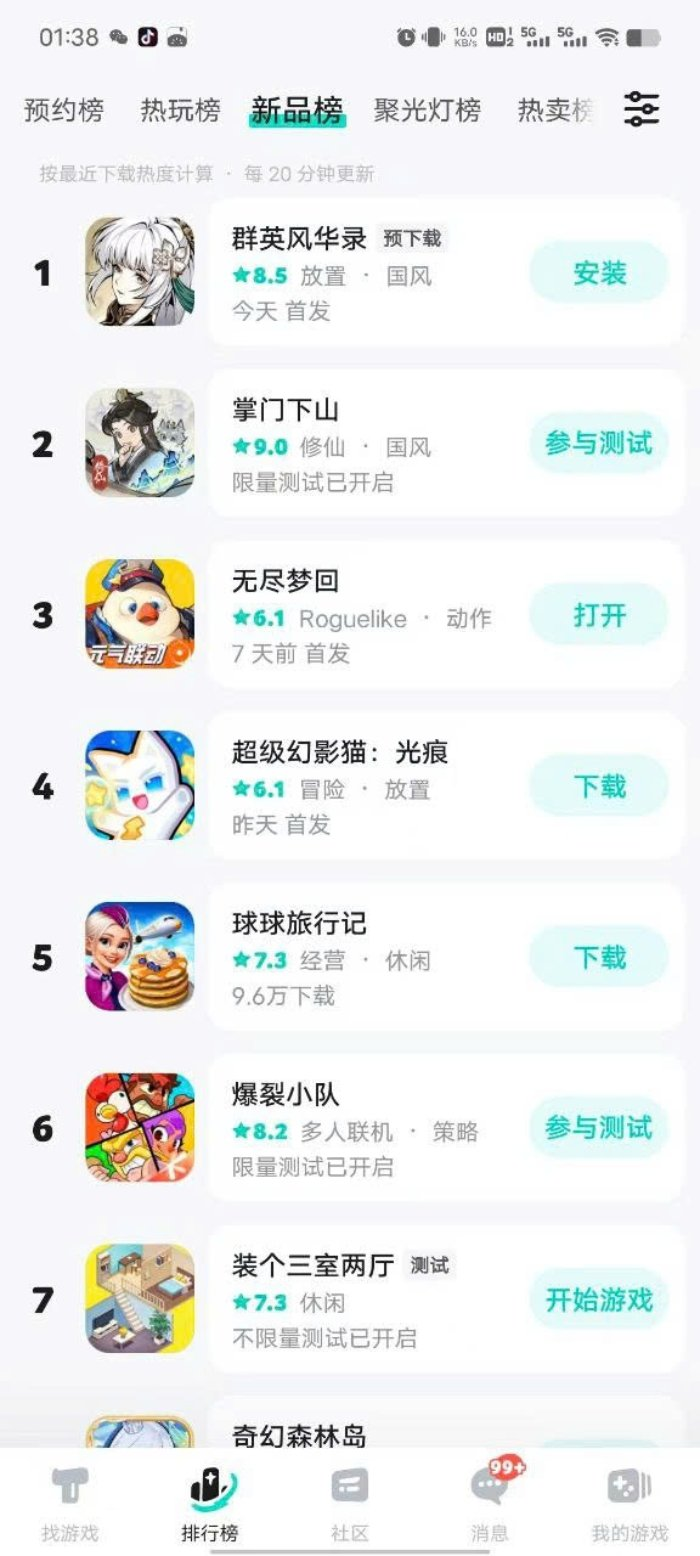Tap 打开 to launch 无尽梦回

click(x=599, y=615)
